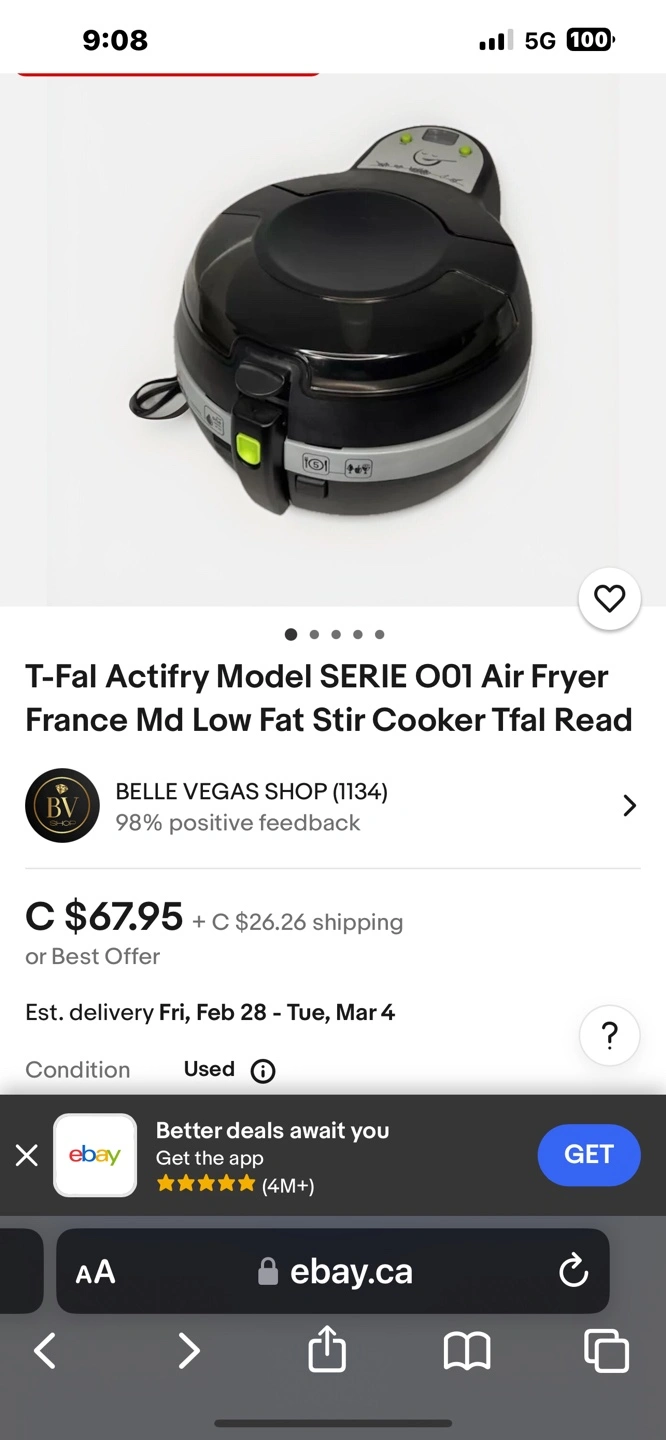Reload the ebay.ca page
The height and width of the screenshot is (1440, 666).
573,1272
